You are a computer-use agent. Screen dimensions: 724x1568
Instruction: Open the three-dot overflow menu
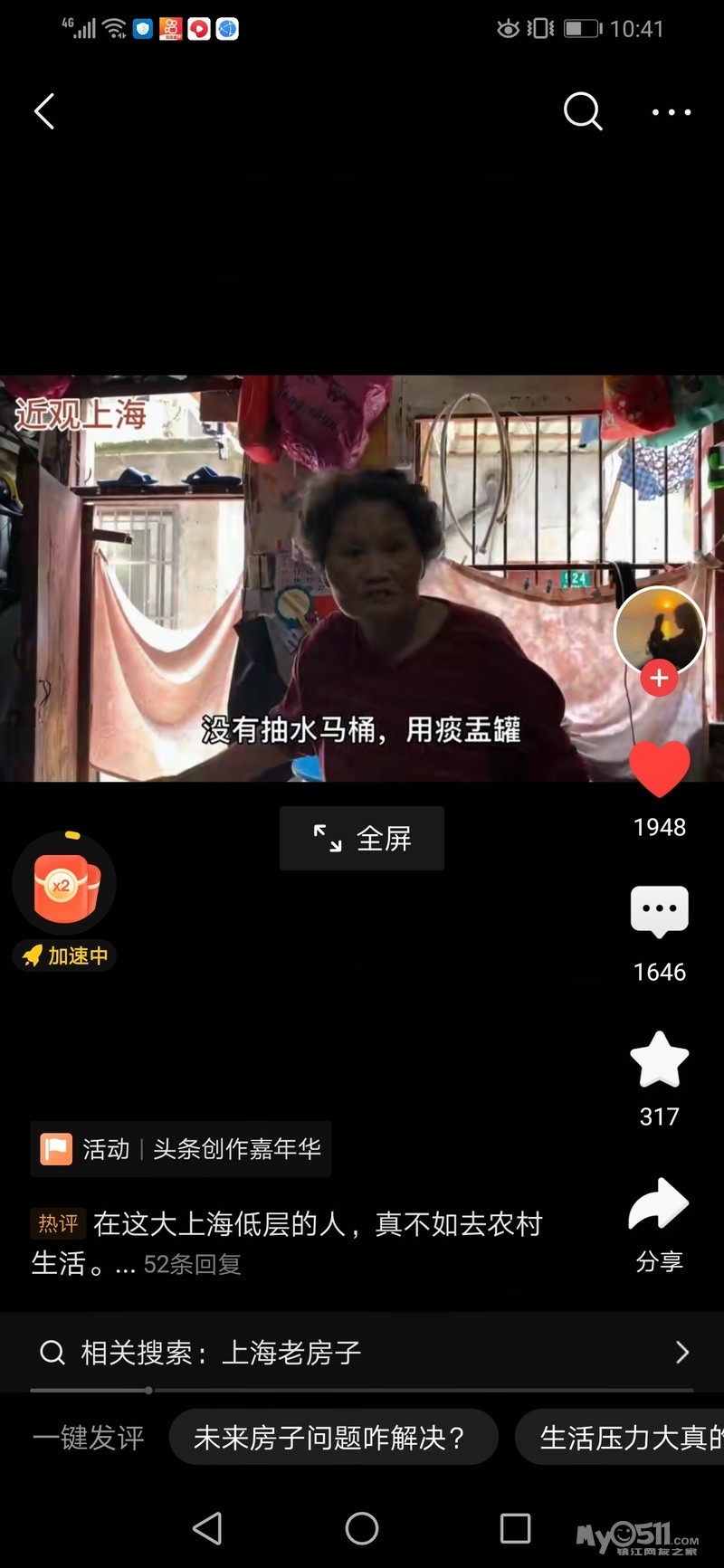point(672,112)
